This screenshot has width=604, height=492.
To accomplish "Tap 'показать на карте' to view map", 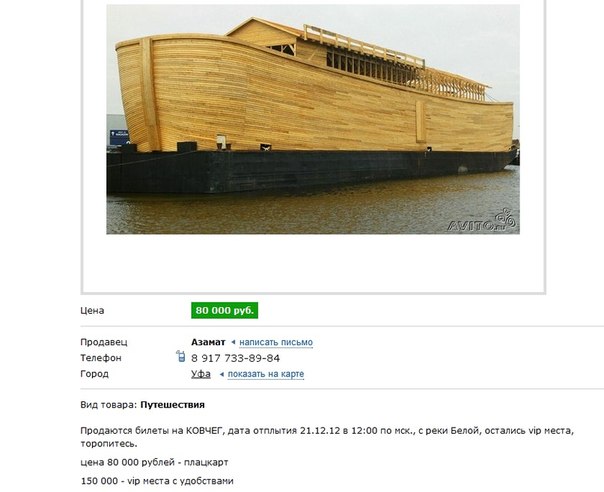I will tap(265, 374).
